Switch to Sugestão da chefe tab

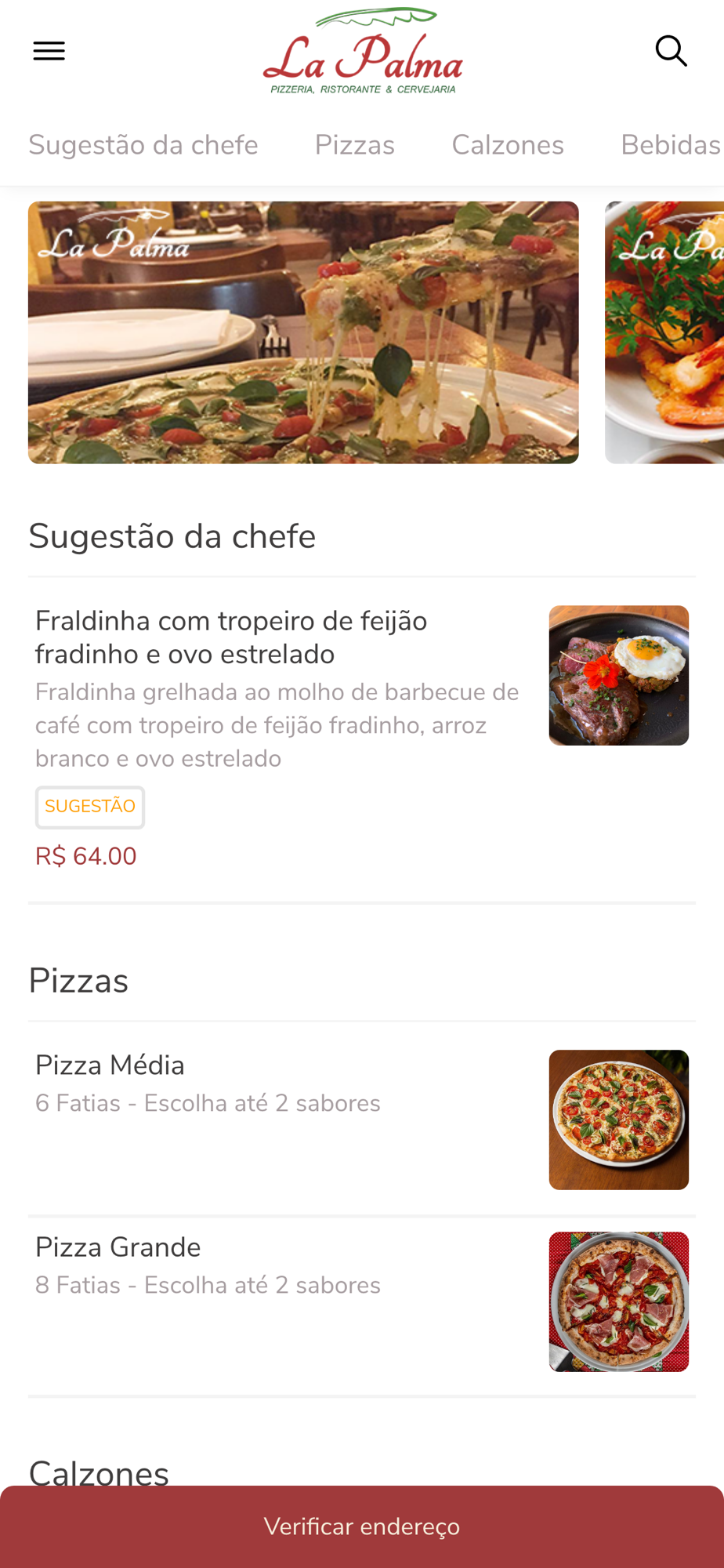(143, 145)
